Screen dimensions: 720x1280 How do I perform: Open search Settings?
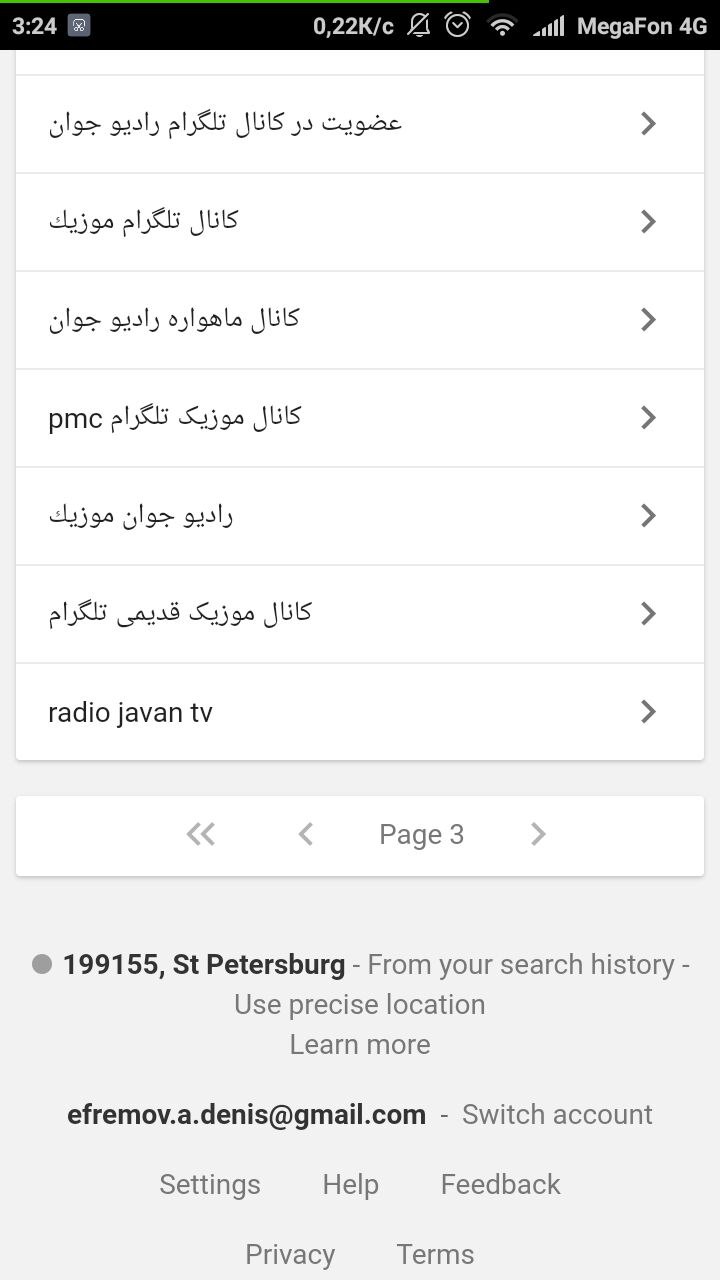click(210, 1184)
